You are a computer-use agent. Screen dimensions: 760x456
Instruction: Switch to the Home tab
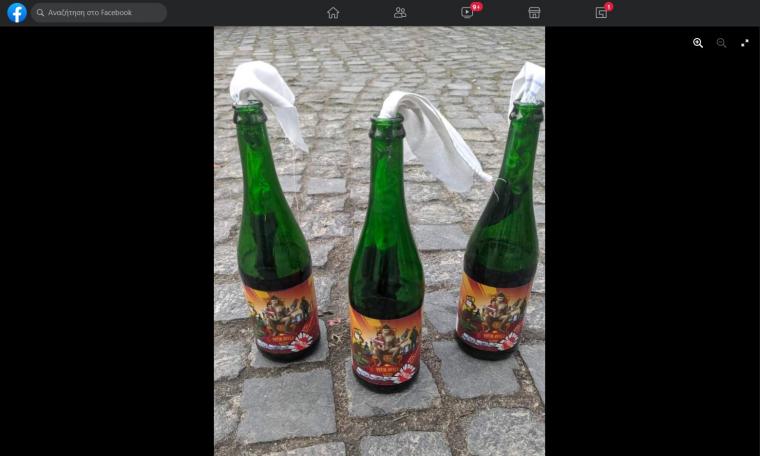pos(333,13)
